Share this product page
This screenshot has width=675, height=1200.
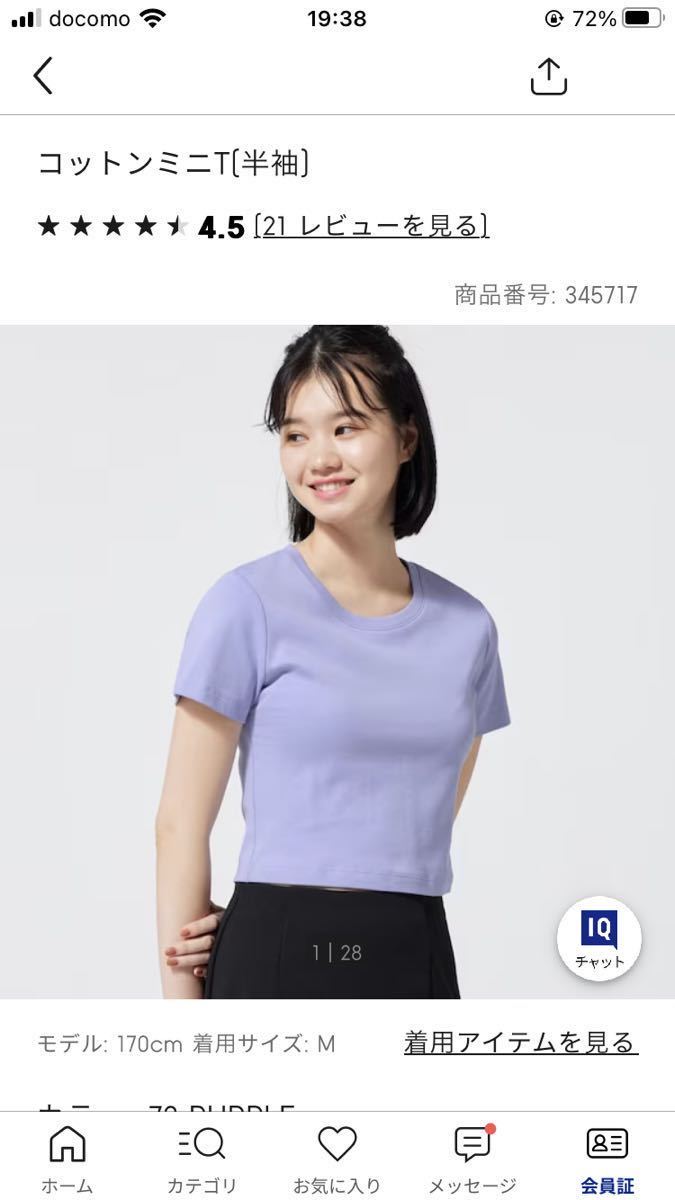point(548,77)
